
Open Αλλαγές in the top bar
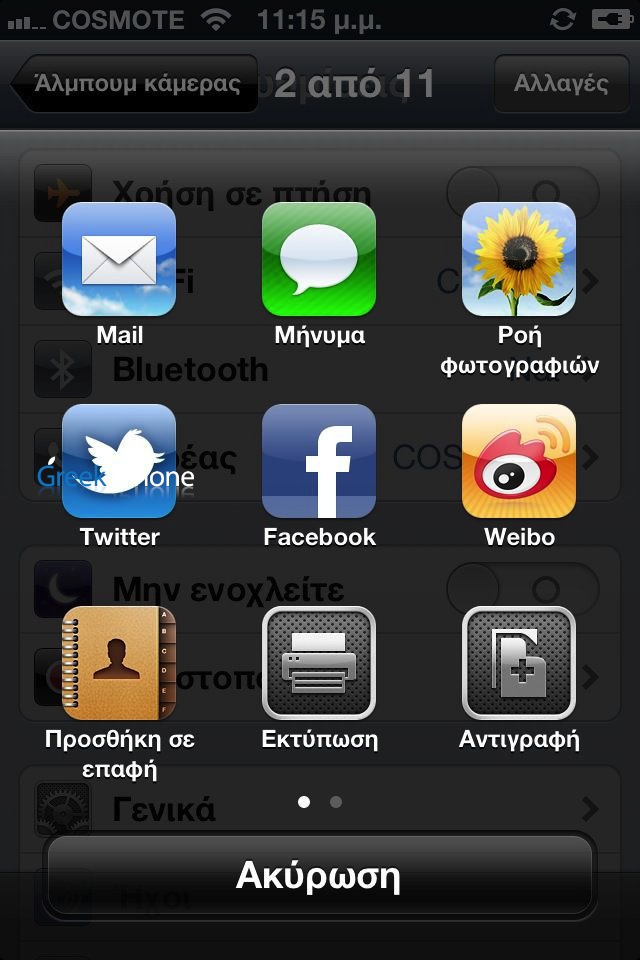[561, 83]
